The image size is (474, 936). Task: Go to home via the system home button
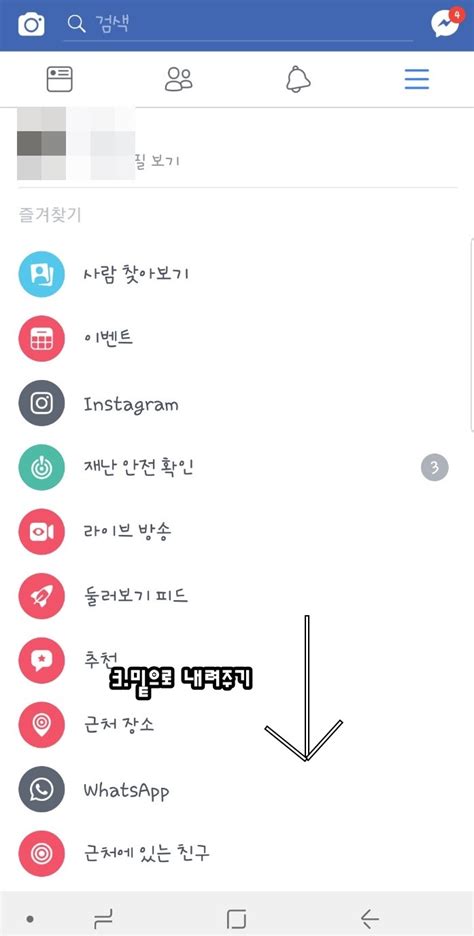point(237,919)
